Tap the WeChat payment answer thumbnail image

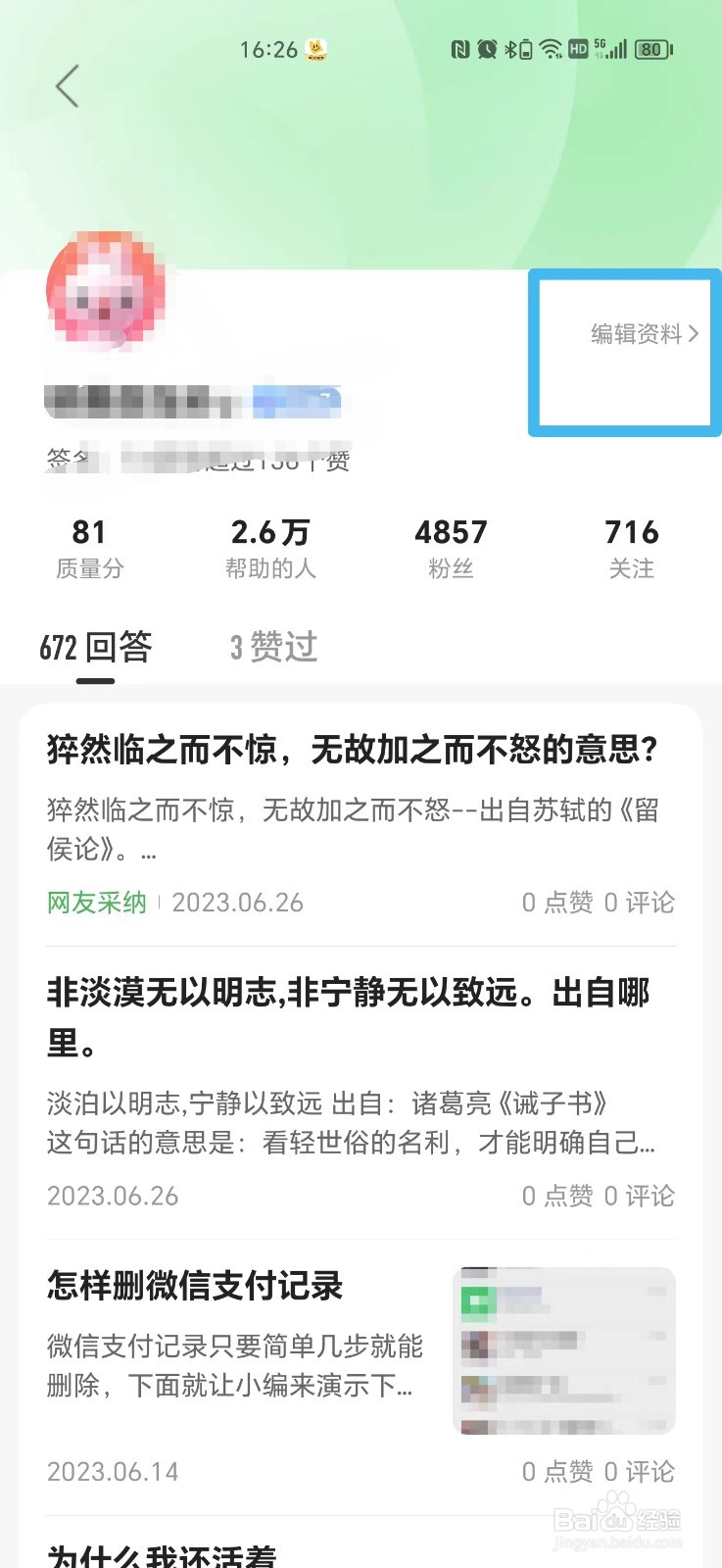564,1349
